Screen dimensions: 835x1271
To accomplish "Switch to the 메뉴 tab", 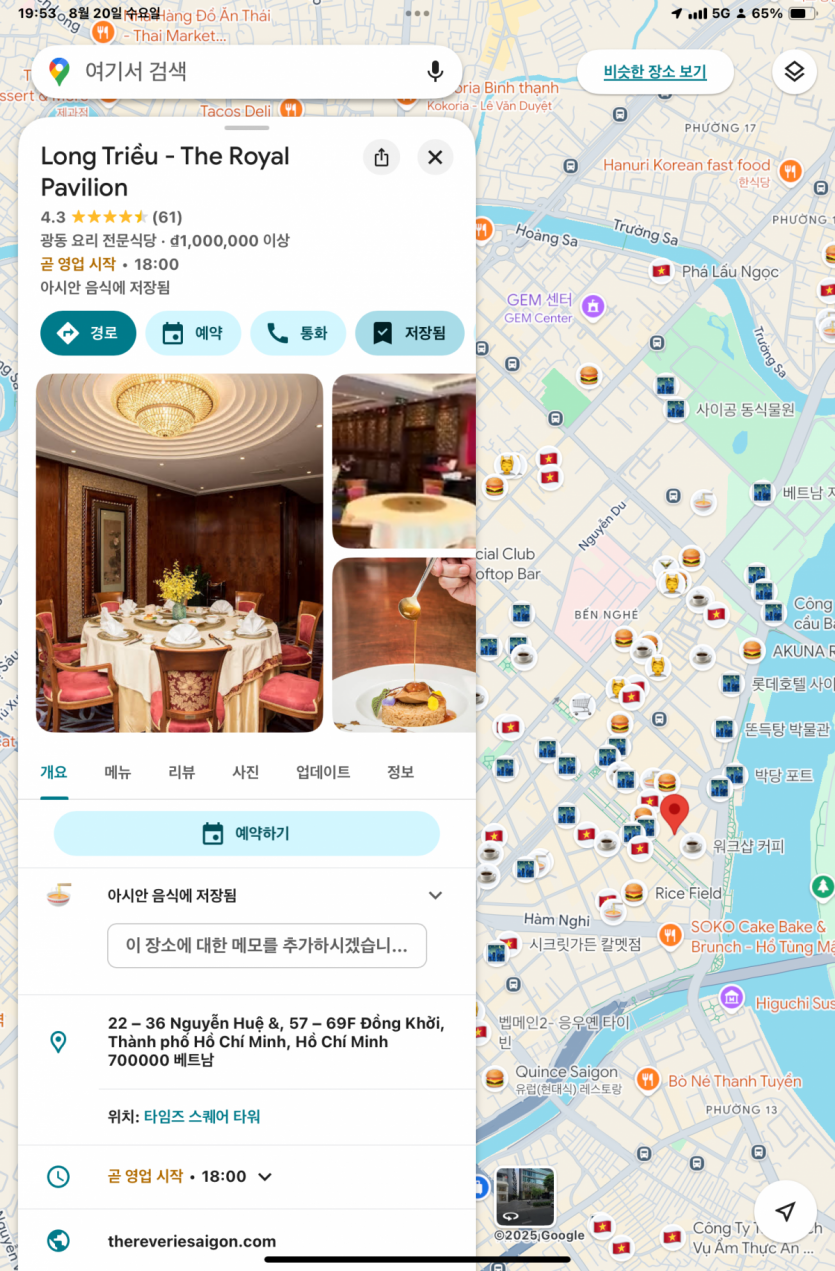I will pos(118,772).
